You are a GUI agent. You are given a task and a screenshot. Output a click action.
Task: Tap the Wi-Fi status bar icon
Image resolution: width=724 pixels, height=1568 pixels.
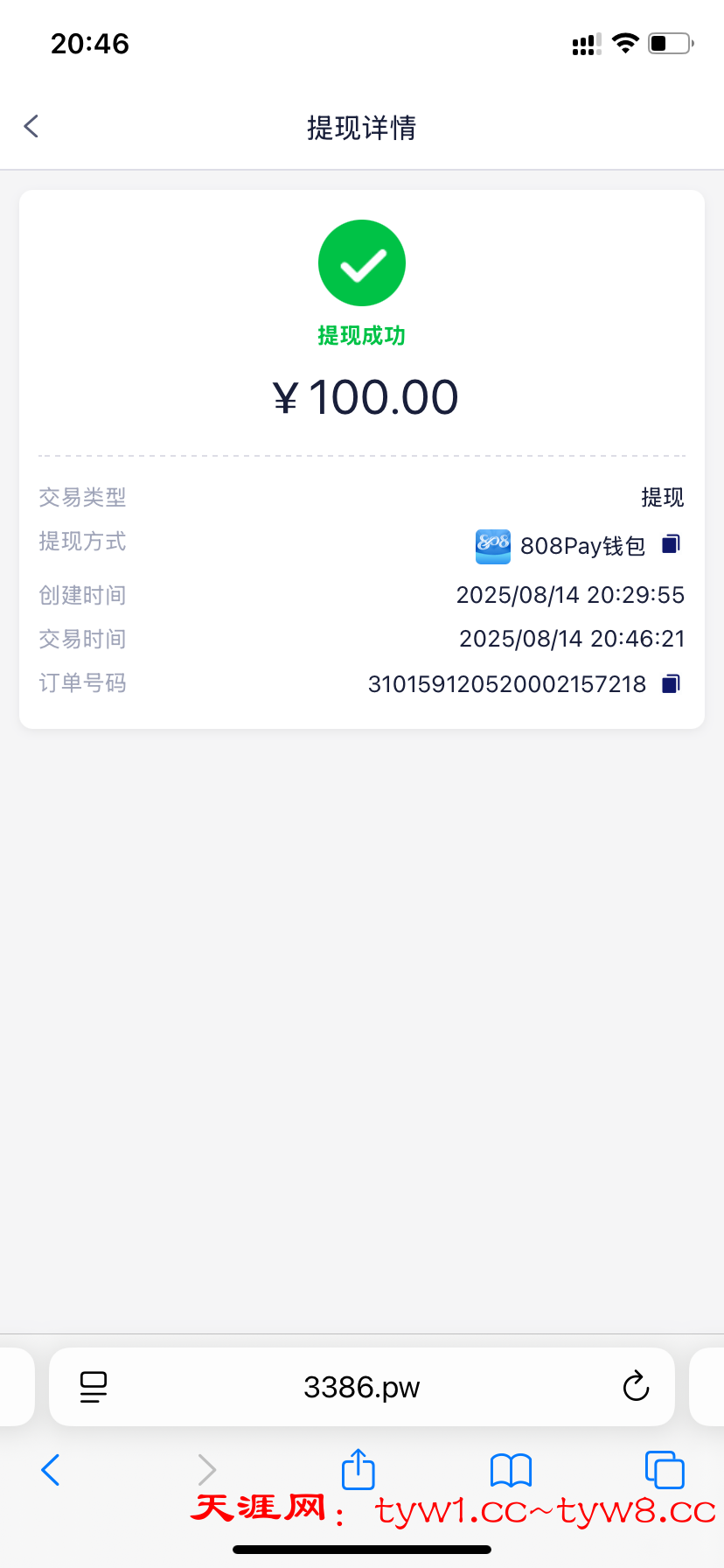(x=624, y=43)
